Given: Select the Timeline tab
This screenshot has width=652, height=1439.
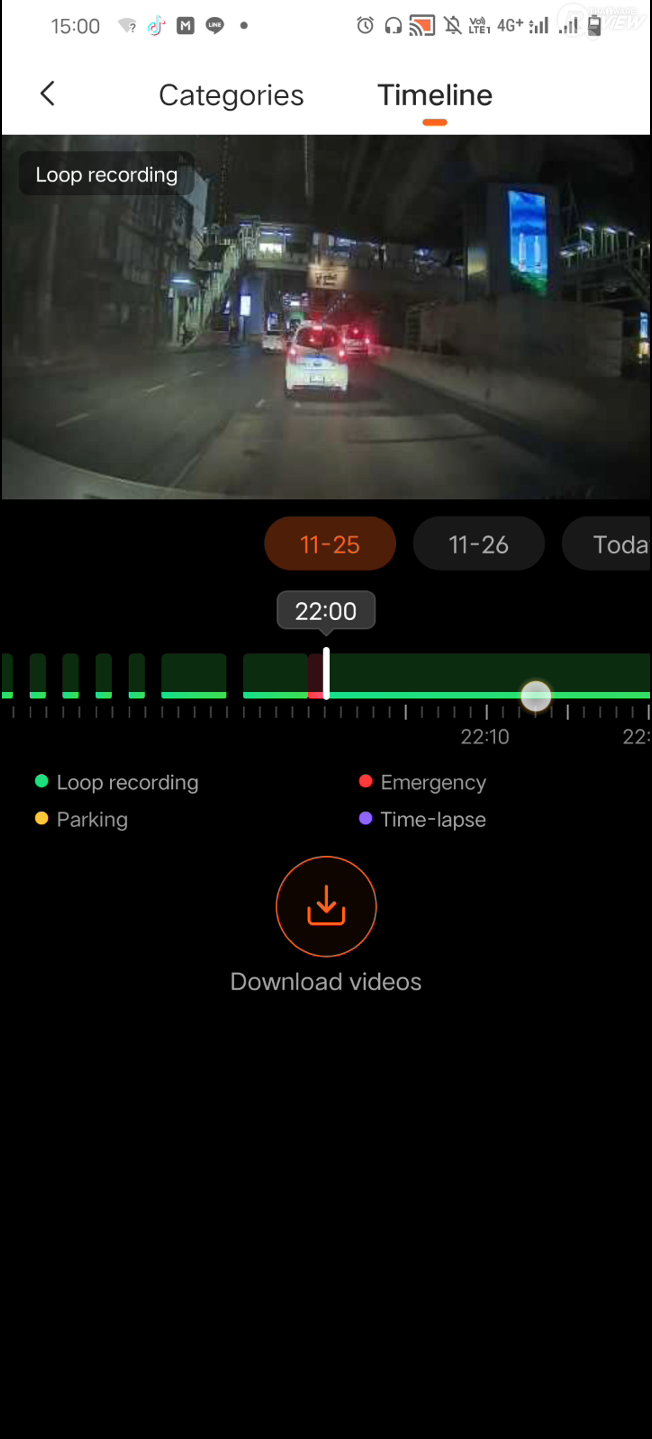Looking at the screenshot, I should [434, 95].
